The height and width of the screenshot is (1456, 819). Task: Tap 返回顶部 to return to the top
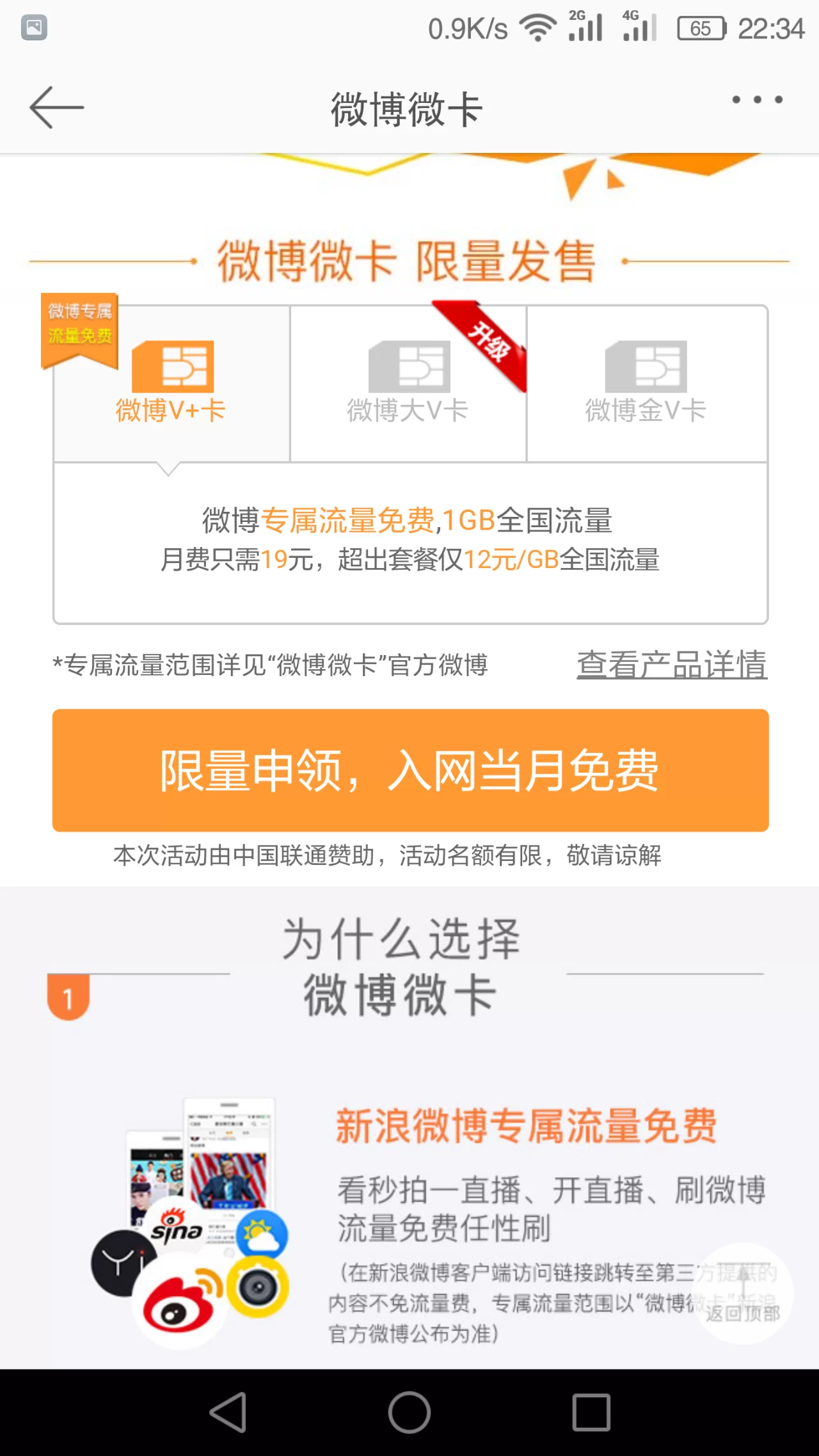pyautogui.click(x=742, y=1294)
